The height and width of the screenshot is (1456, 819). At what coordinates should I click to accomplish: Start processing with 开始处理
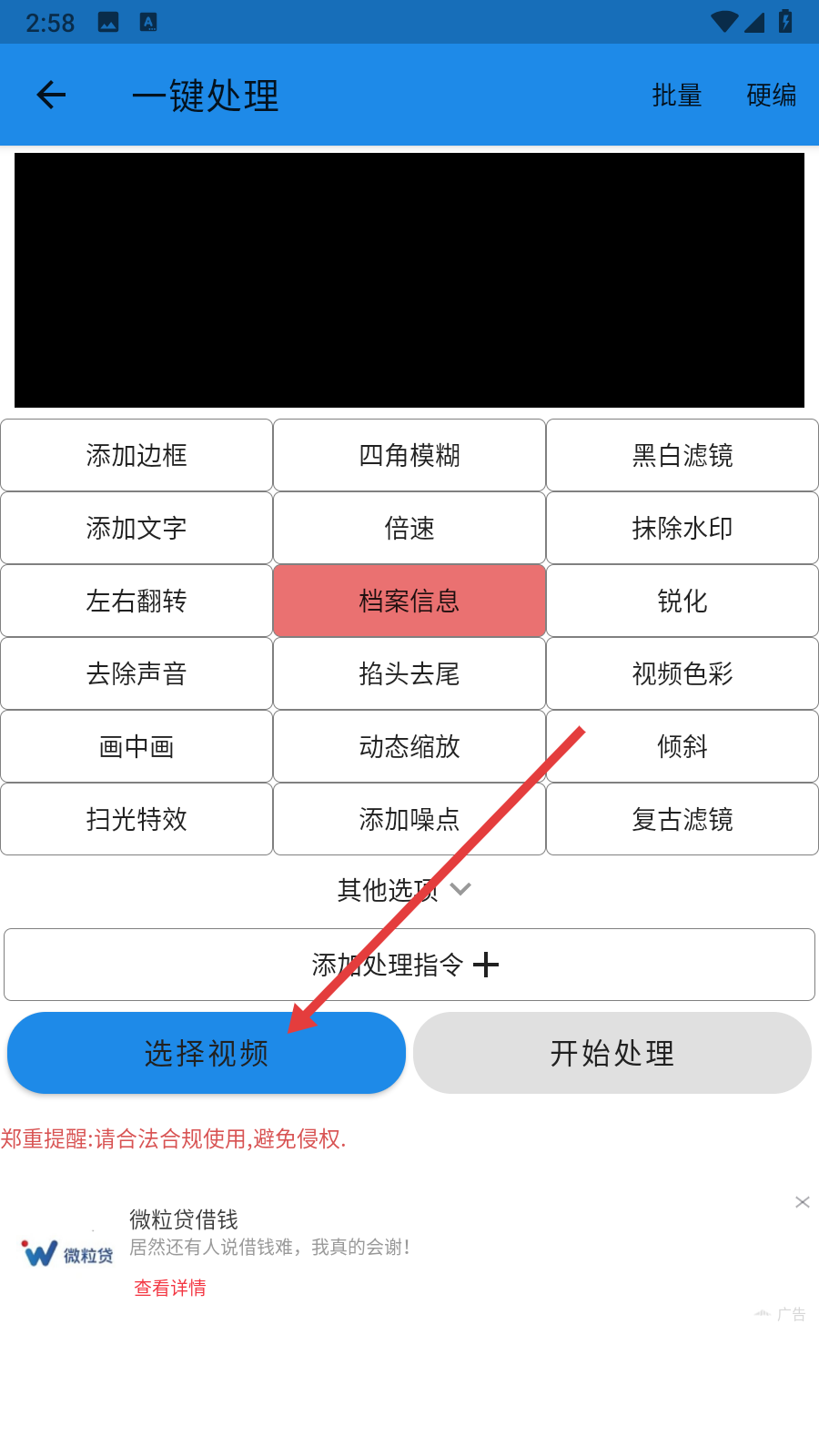pyautogui.click(x=612, y=1053)
